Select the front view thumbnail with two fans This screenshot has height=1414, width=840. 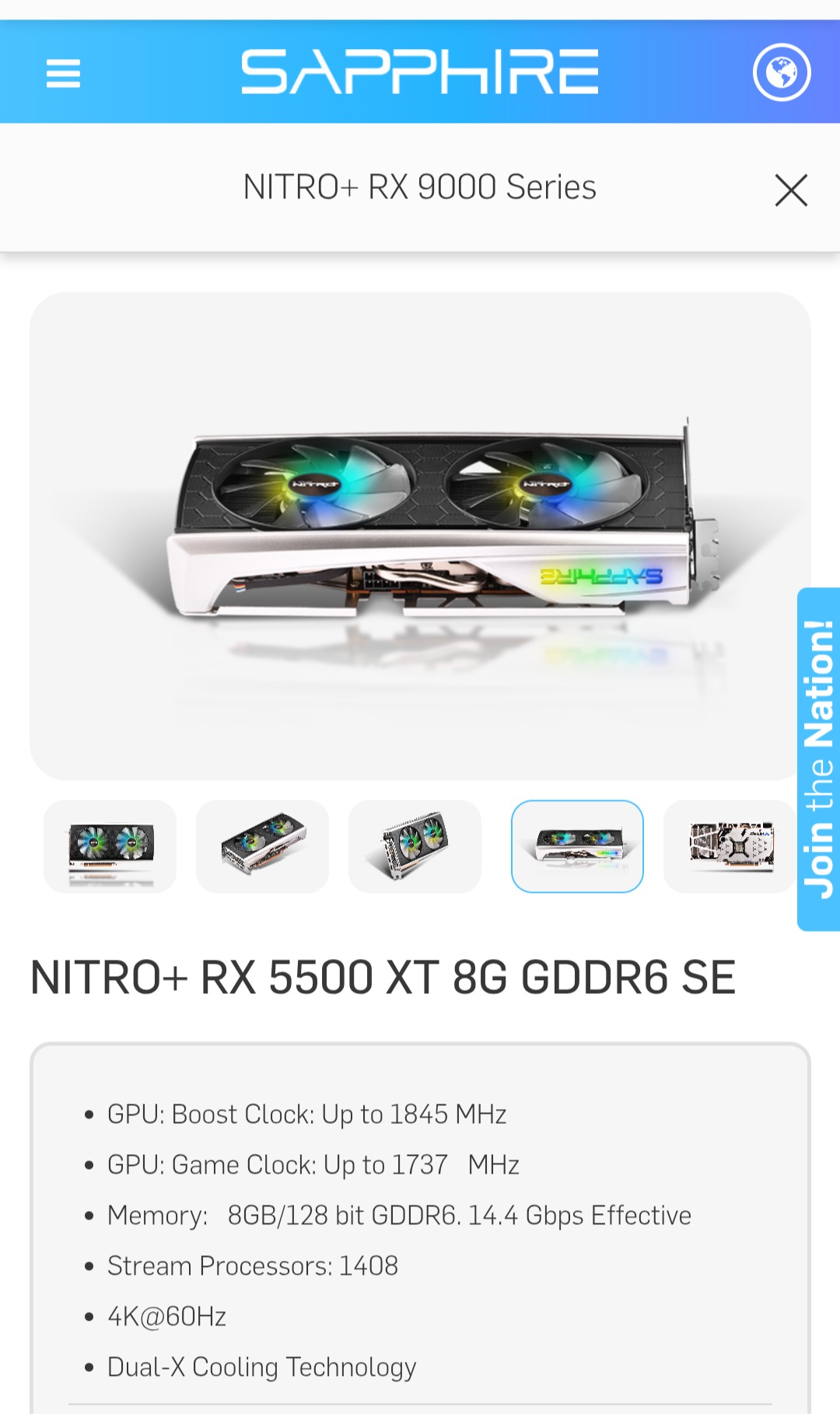[110, 846]
